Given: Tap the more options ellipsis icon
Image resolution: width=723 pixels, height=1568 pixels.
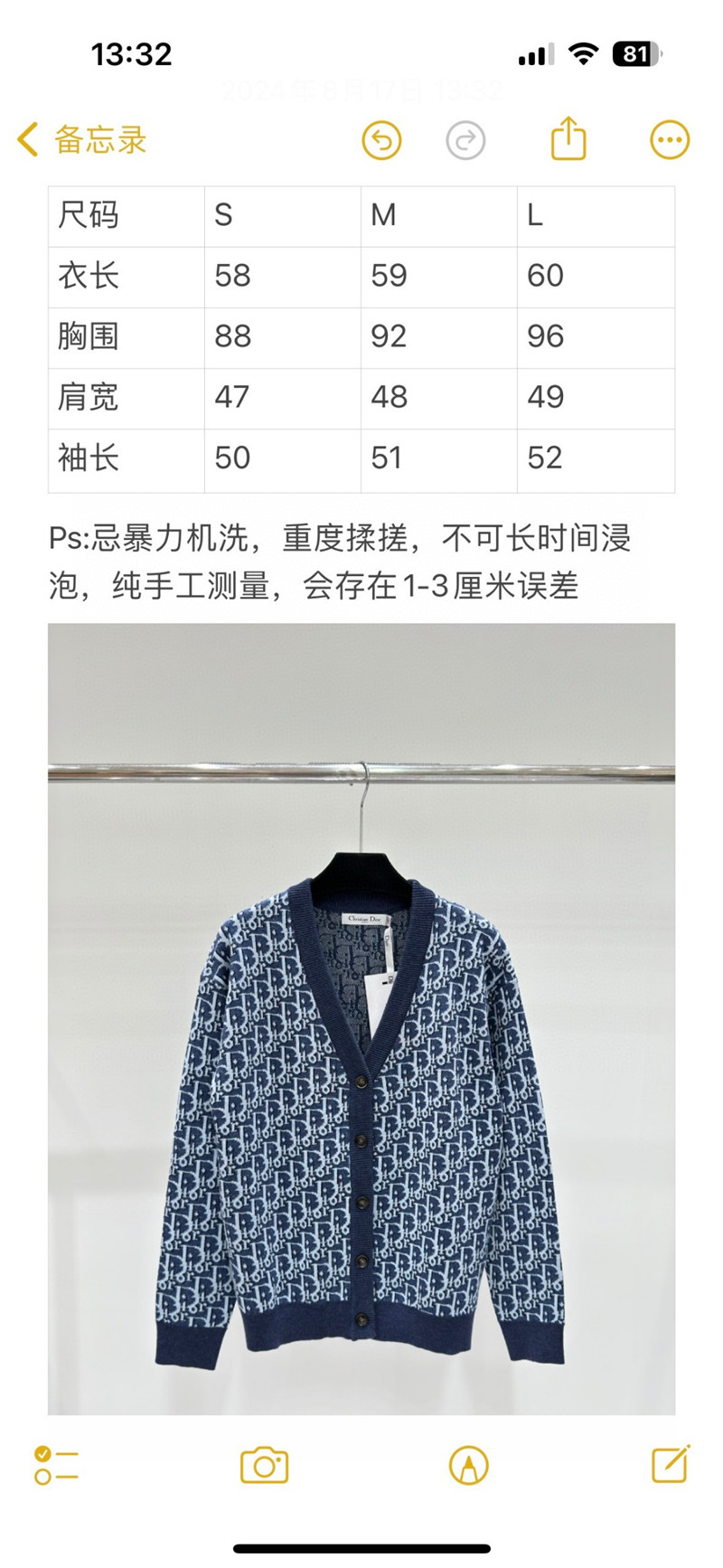Looking at the screenshot, I should point(668,140).
